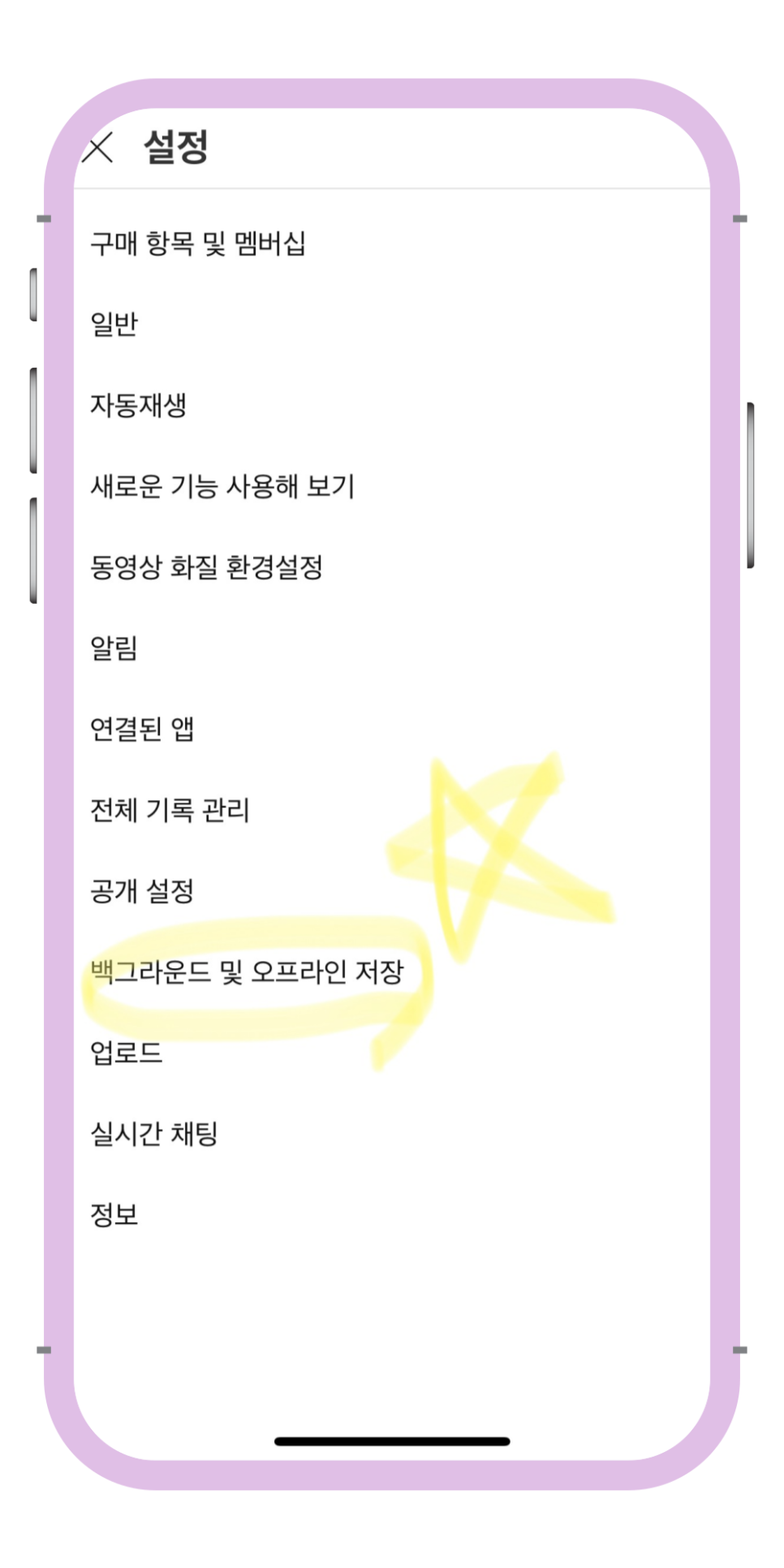Open 알림 settings
This screenshot has width=784, height=1568.
[392, 648]
